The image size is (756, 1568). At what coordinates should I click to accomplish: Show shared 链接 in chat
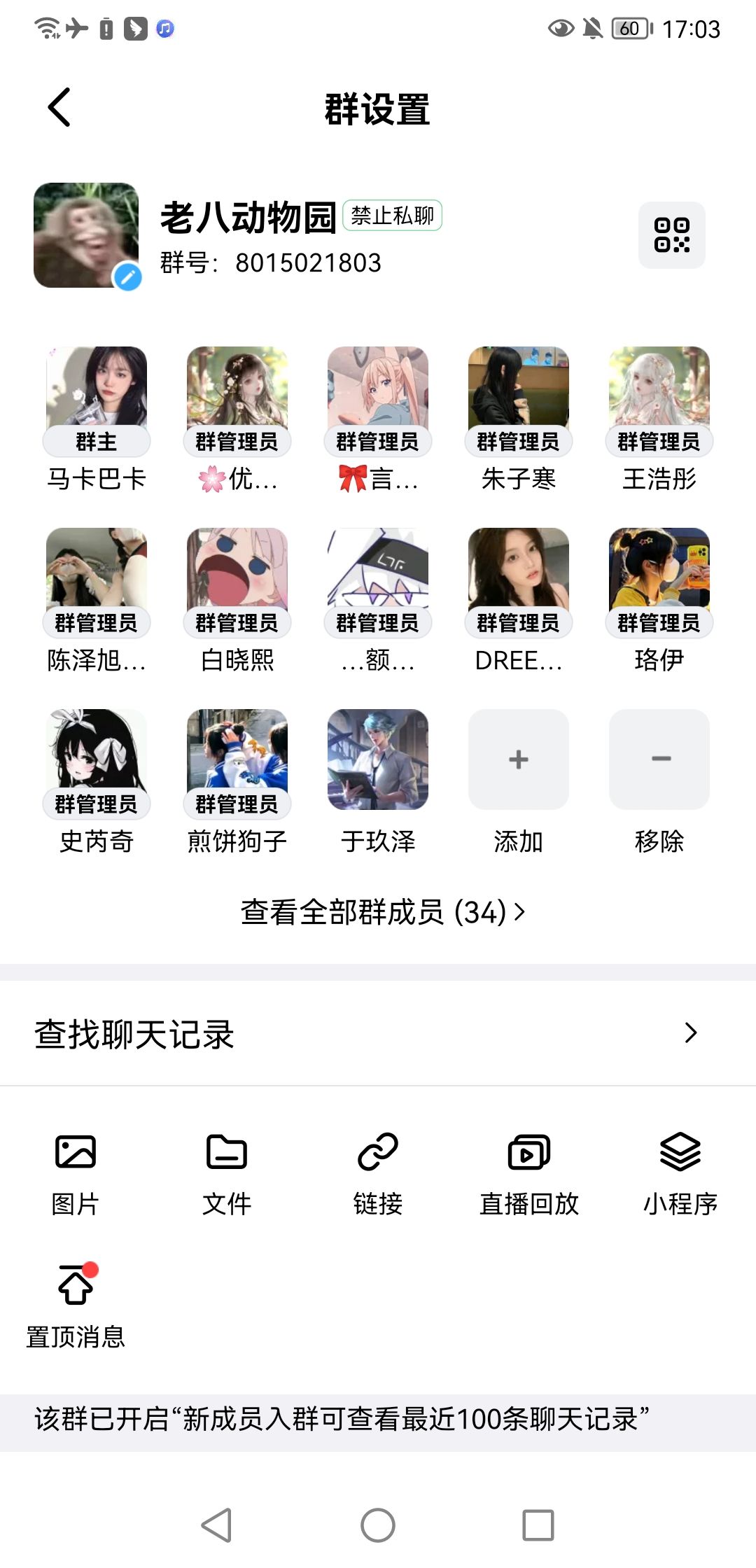[x=378, y=1170]
